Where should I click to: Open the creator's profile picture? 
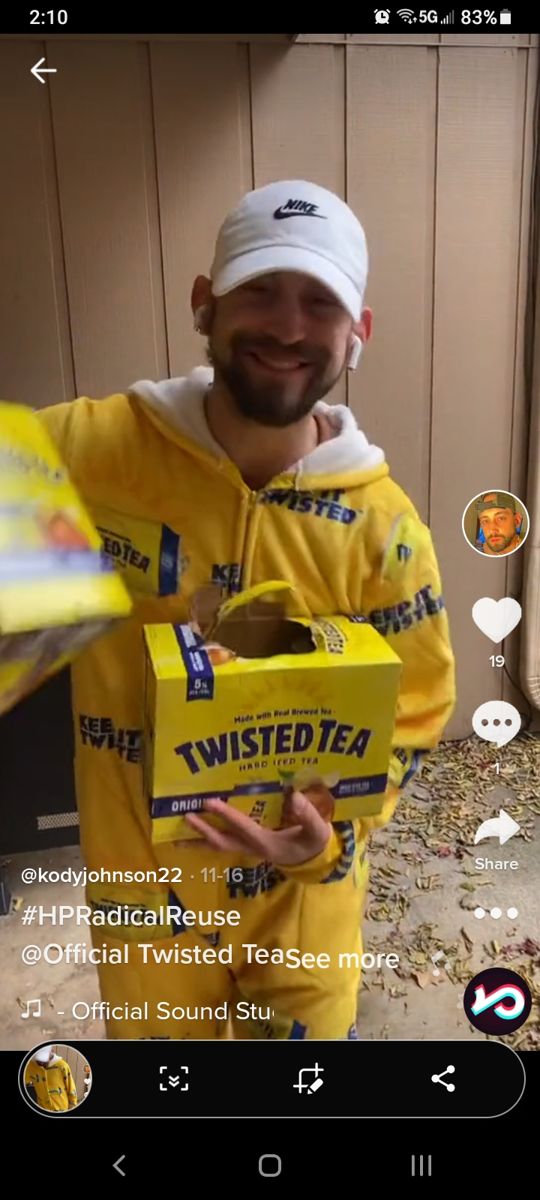(x=495, y=524)
